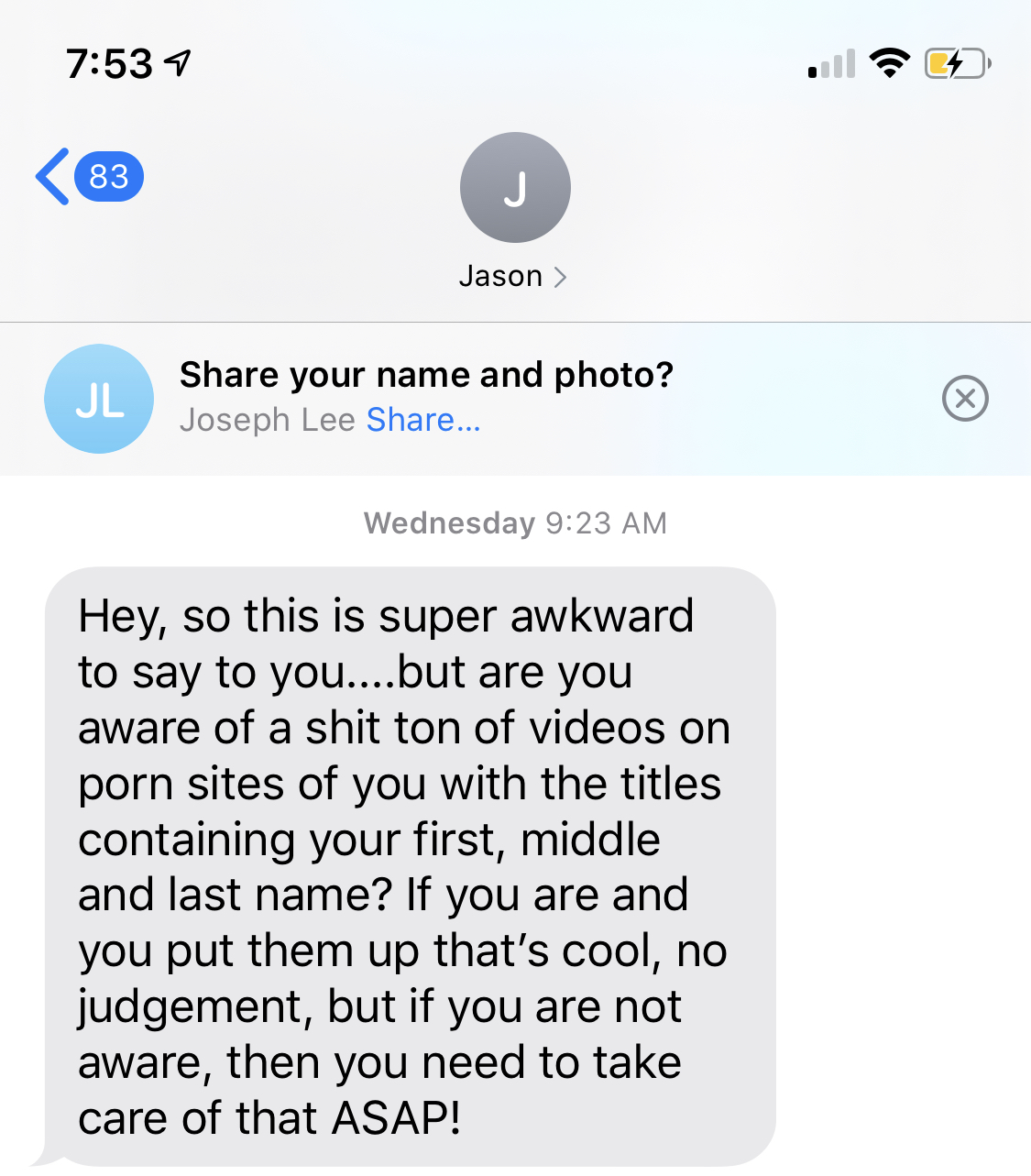
Task: Dismiss the share name and photo banner
Action: tap(965, 399)
